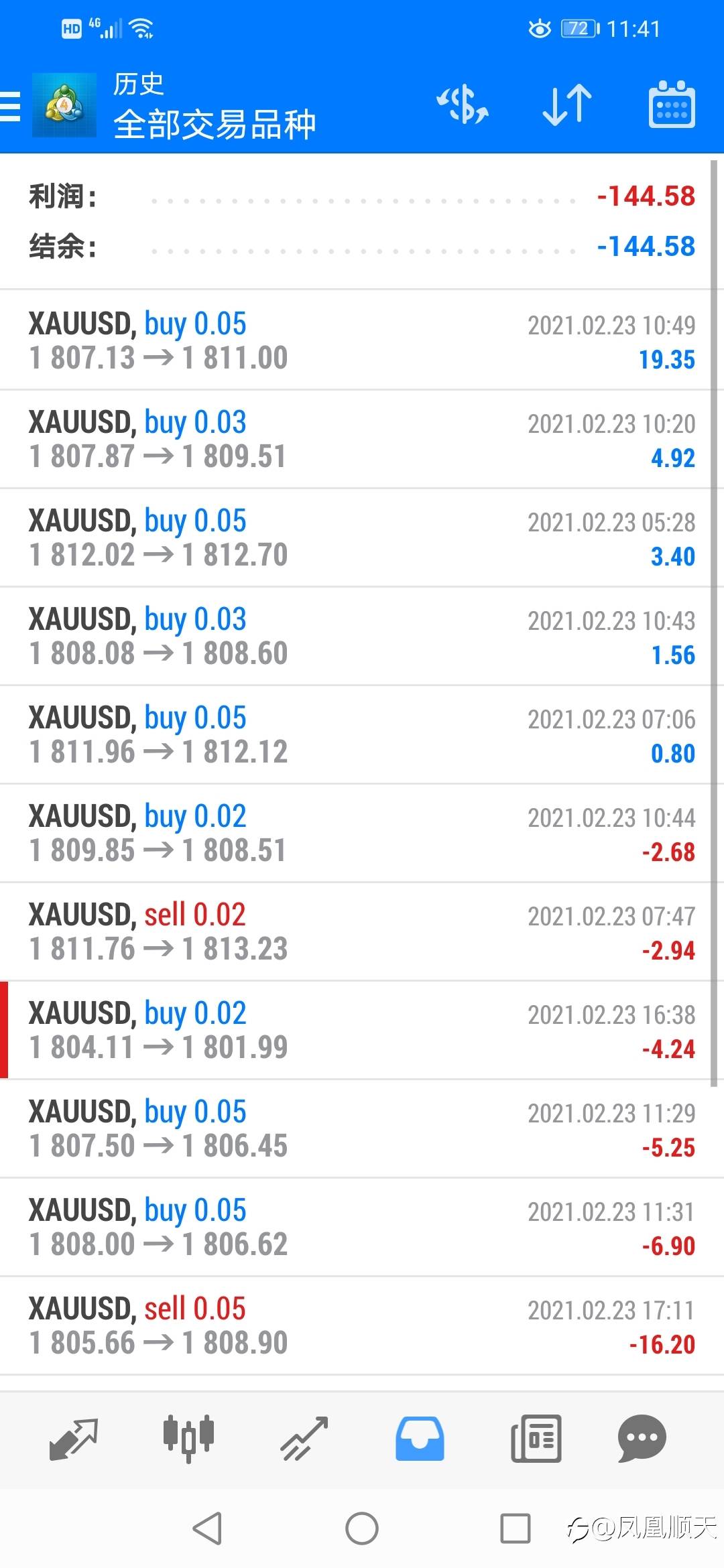Change the sort order of history
Screen dimensions: 724x1568
tap(567, 105)
